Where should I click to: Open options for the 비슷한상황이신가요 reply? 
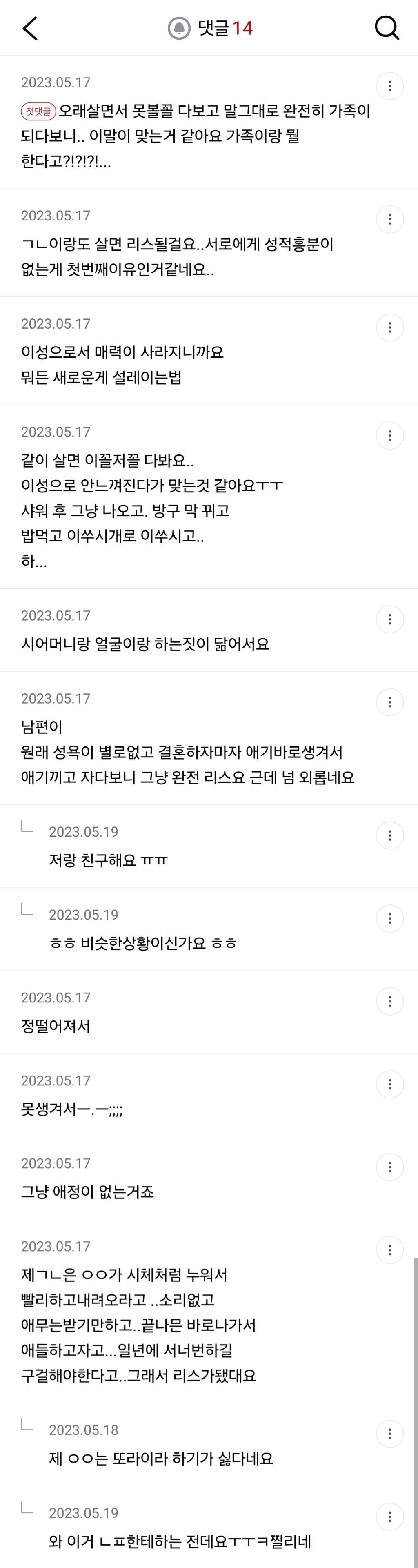(x=390, y=918)
